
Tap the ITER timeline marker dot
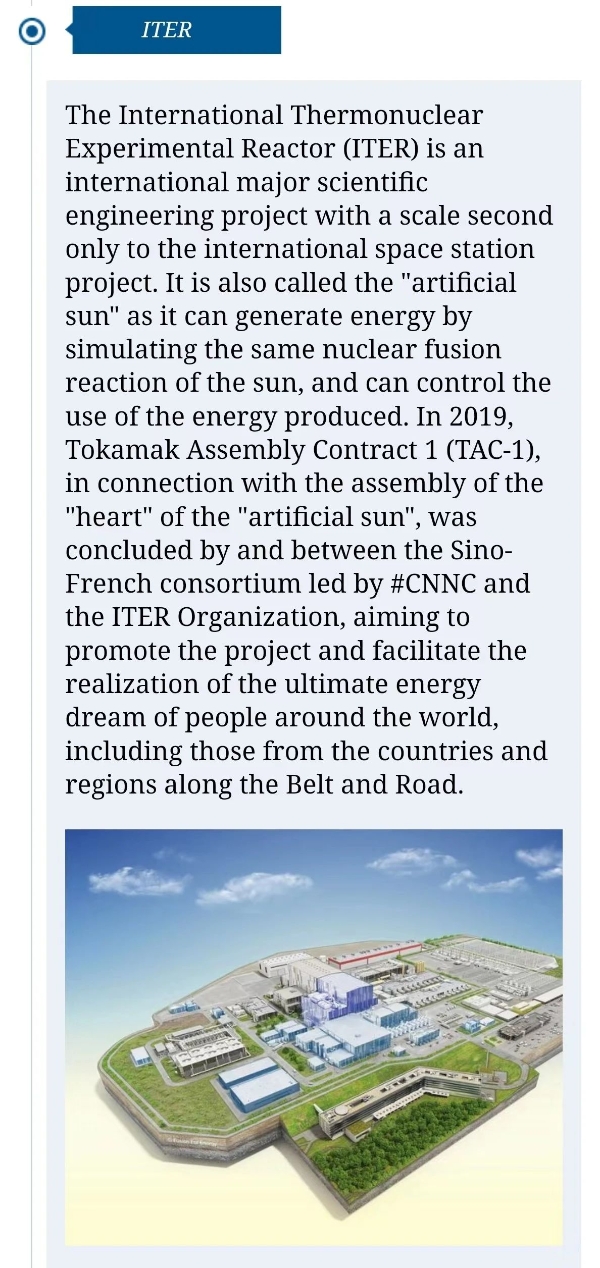(x=33, y=31)
